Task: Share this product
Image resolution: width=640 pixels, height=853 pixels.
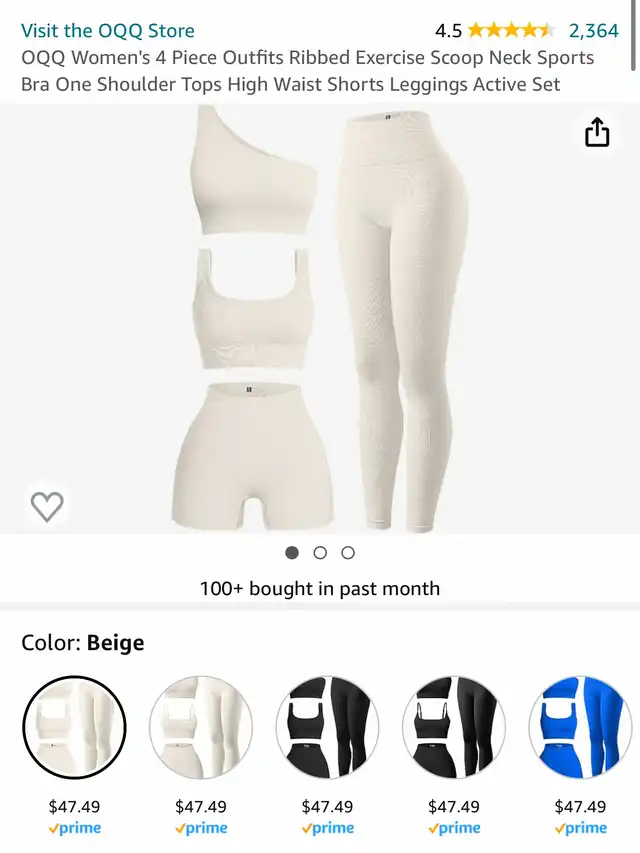Action: click(597, 133)
